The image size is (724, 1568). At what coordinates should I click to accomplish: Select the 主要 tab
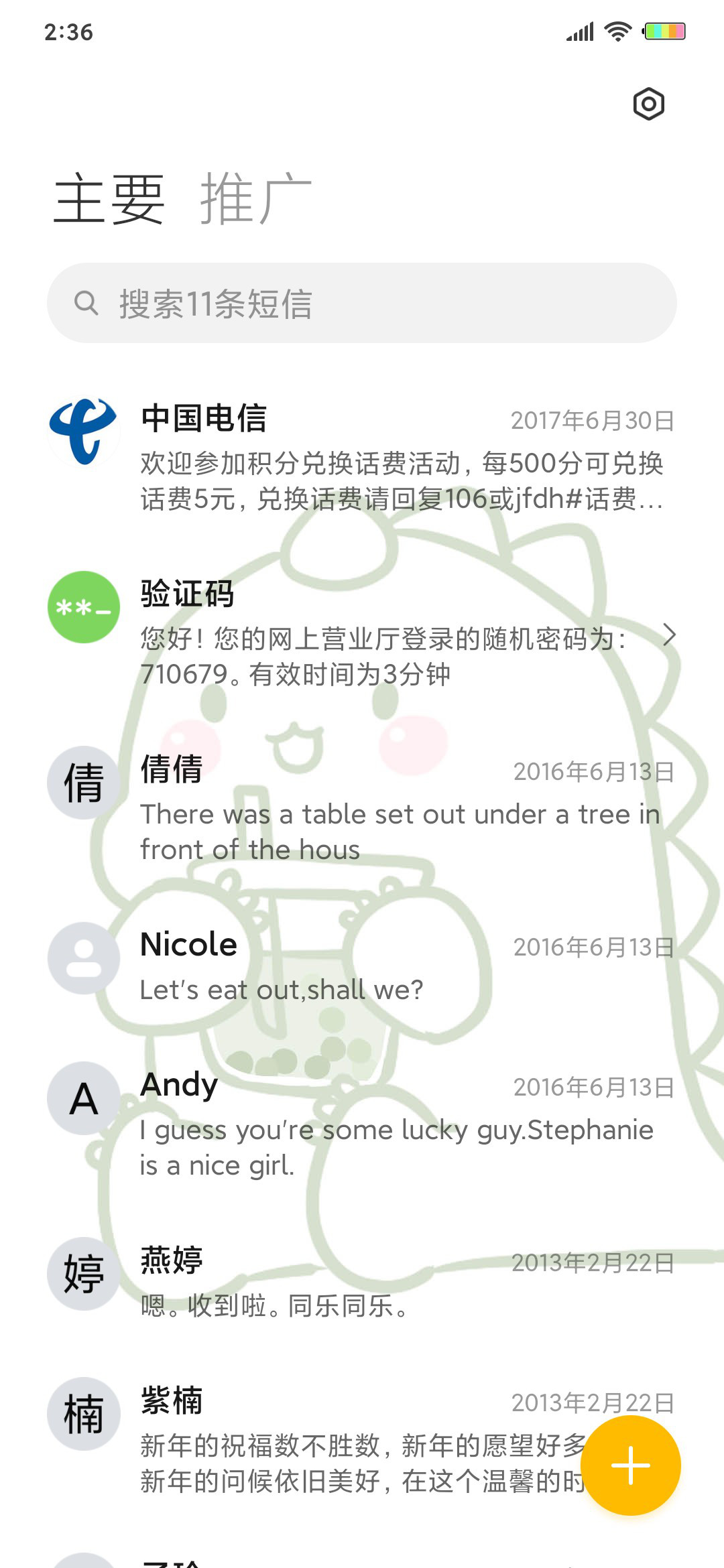(109, 198)
